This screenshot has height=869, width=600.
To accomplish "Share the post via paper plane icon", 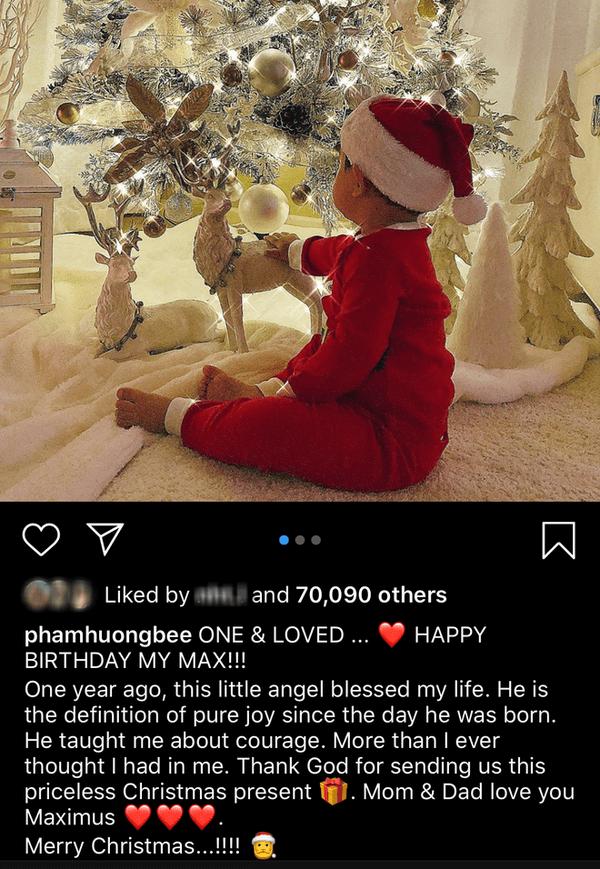I will coord(105,538).
